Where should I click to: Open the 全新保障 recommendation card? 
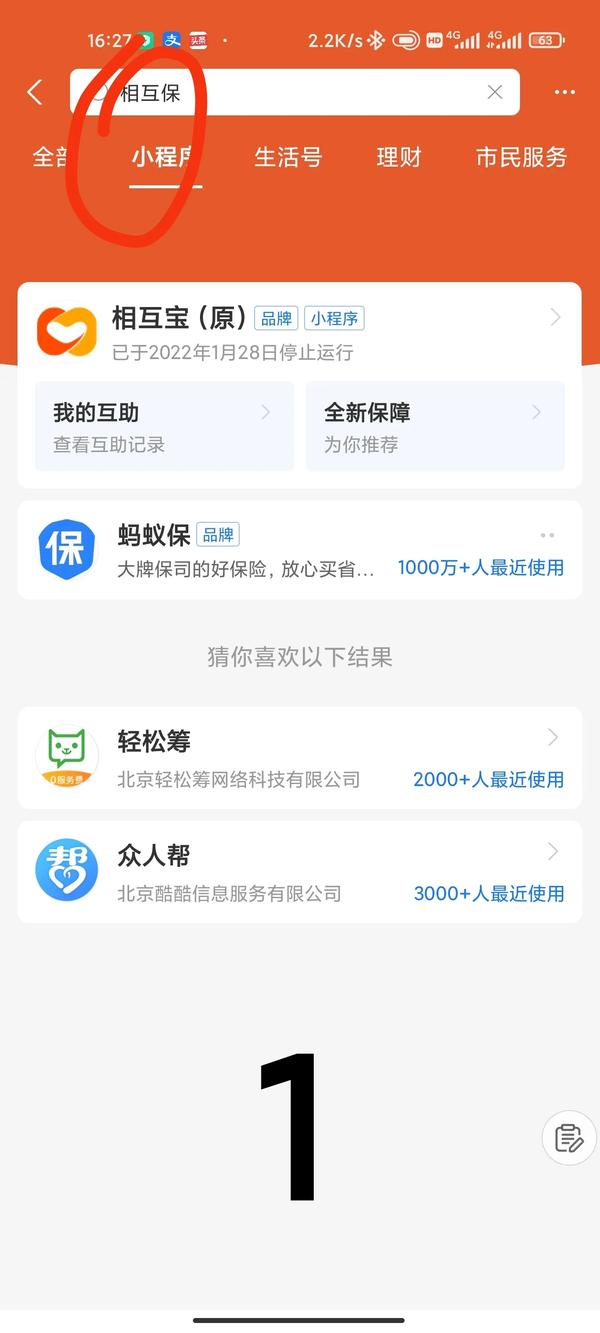435,426
